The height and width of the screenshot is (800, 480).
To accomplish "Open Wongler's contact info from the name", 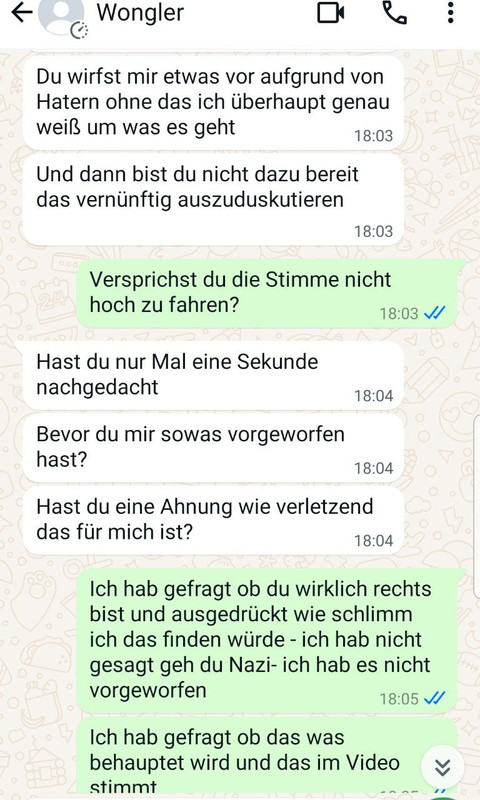I will (x=140, y=12).
